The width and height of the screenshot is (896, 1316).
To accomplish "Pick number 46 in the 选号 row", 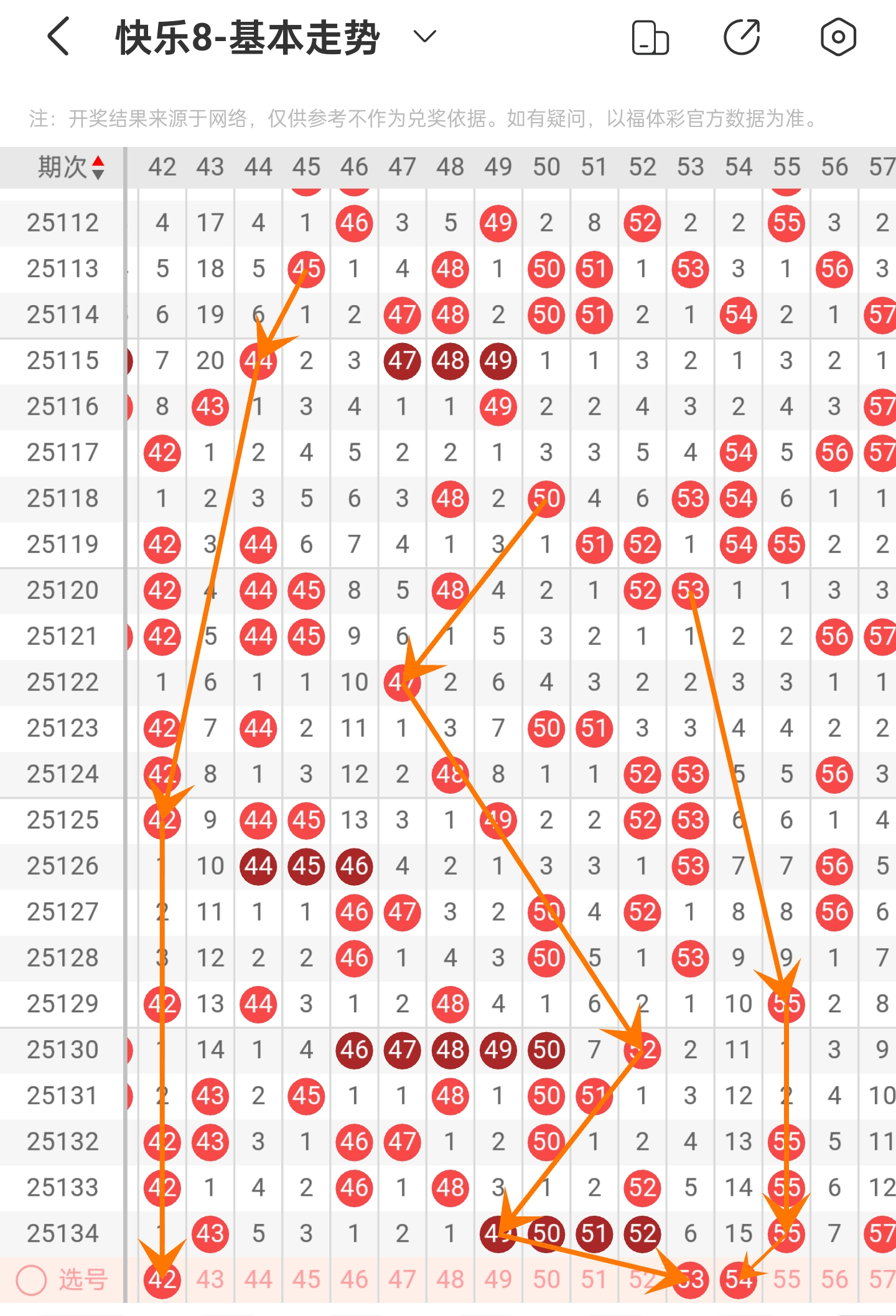I will 354,1279.
